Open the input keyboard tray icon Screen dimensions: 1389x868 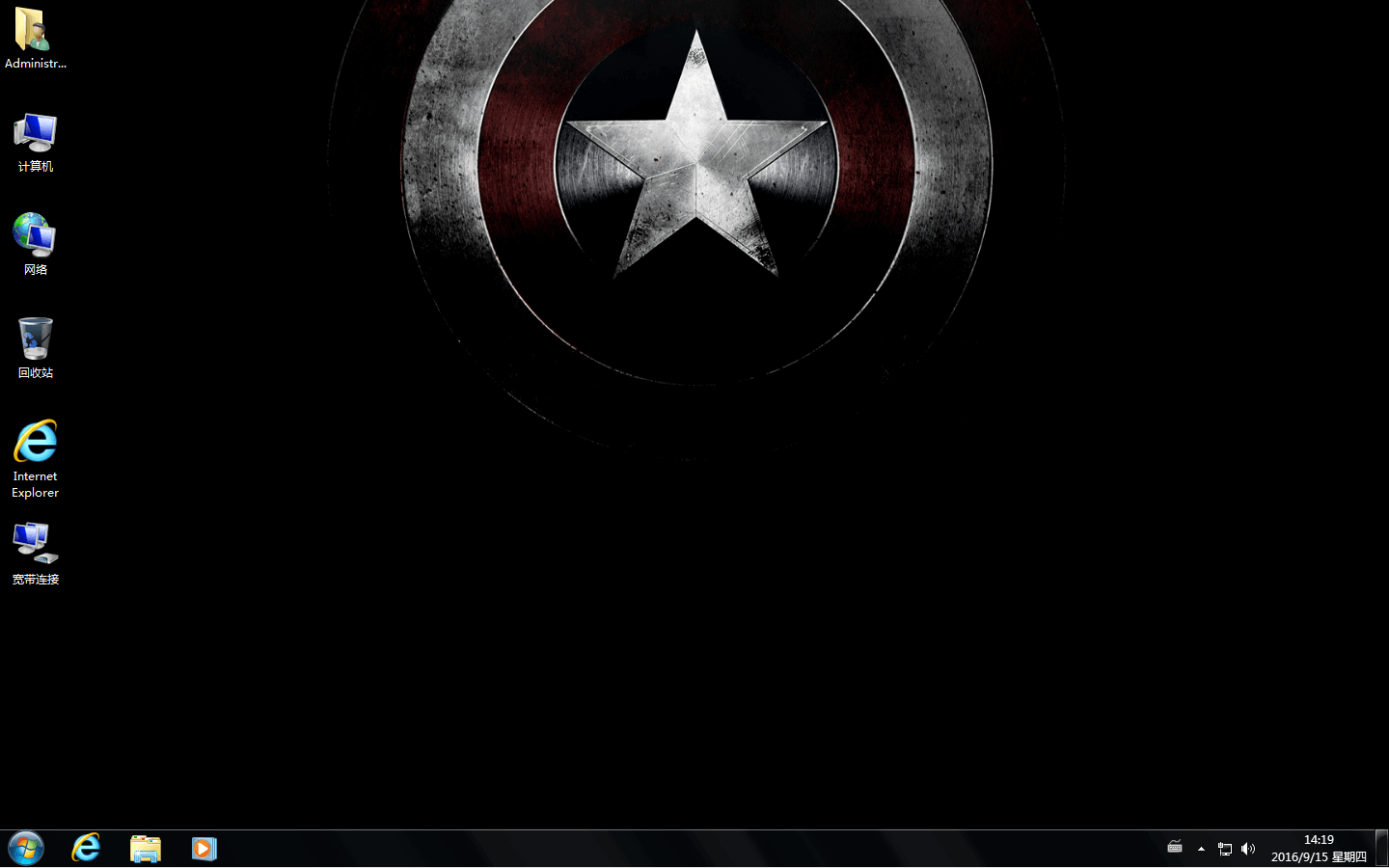point(1175,847)
